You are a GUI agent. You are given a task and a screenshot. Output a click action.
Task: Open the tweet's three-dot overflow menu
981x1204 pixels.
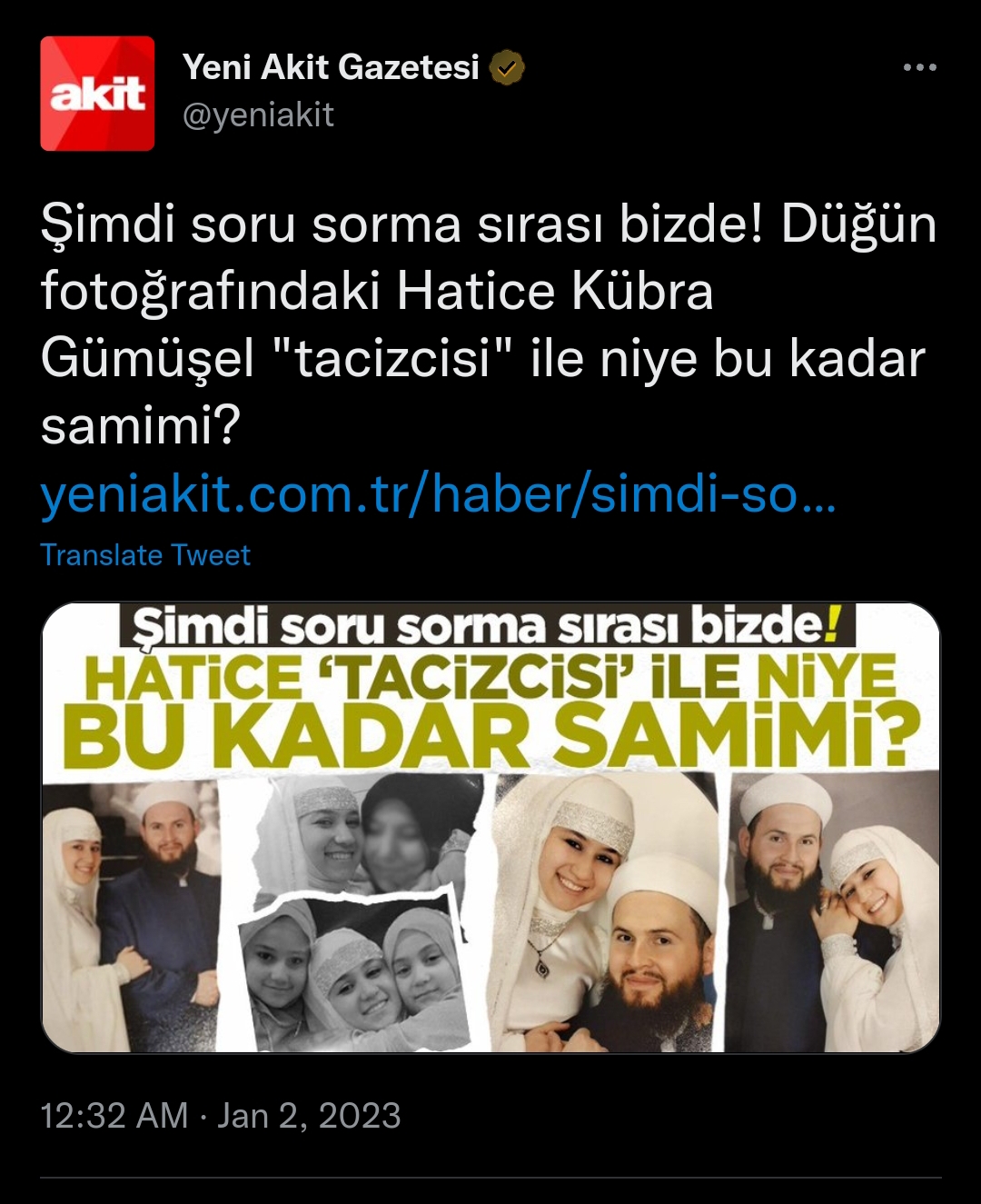click(x=919, y=68)
